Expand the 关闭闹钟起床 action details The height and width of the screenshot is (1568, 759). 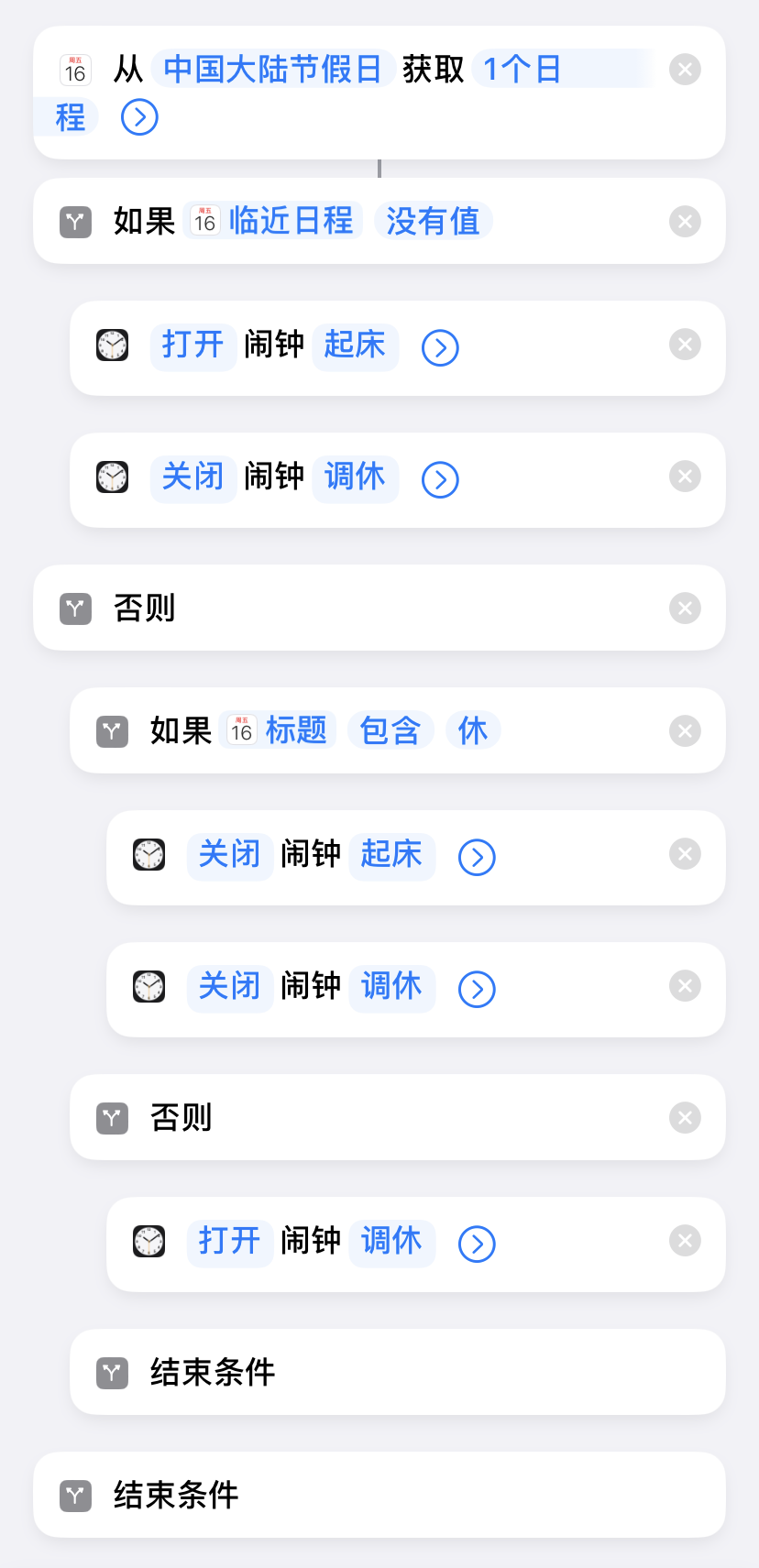click(x=477, y=858)
